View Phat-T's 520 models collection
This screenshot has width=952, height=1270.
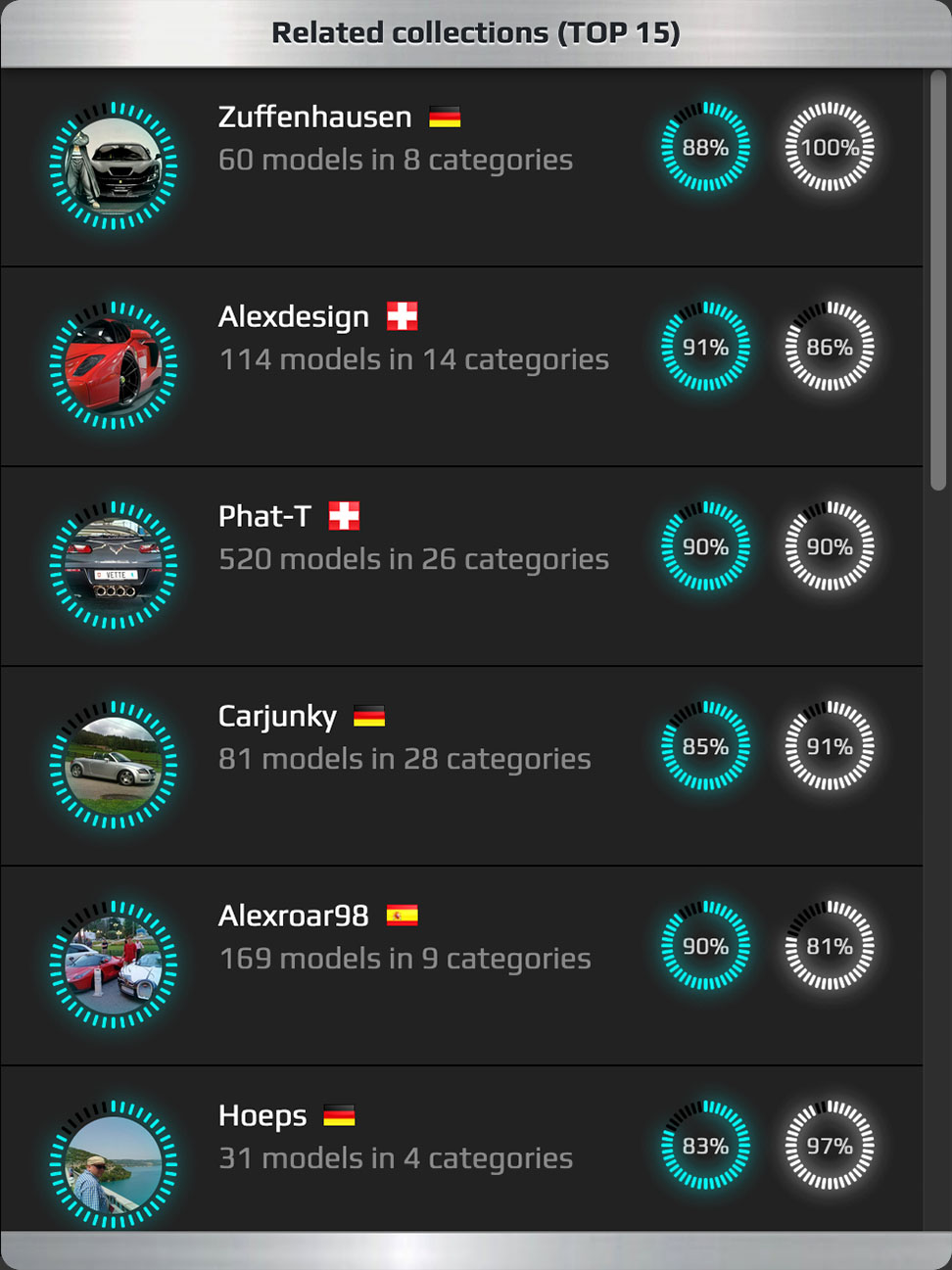click(x=412, y=559)
